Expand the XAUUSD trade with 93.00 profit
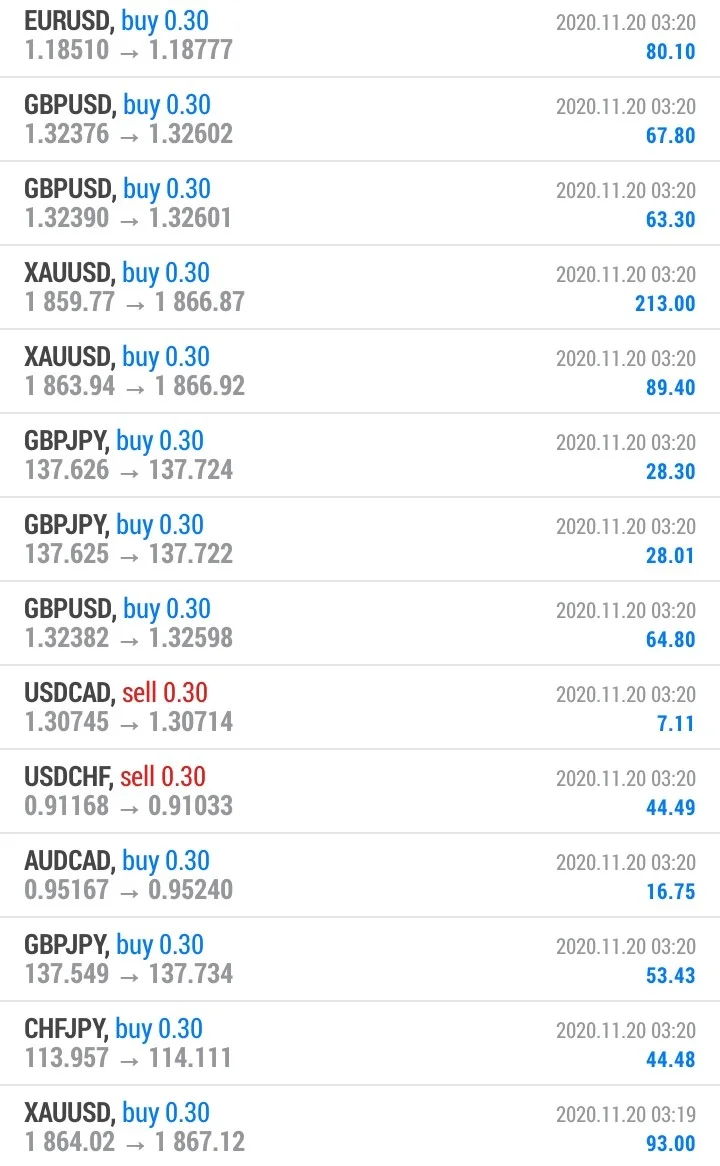Image resolution: width=720 pixels, height=1166 pixels. coord(360,1127)
